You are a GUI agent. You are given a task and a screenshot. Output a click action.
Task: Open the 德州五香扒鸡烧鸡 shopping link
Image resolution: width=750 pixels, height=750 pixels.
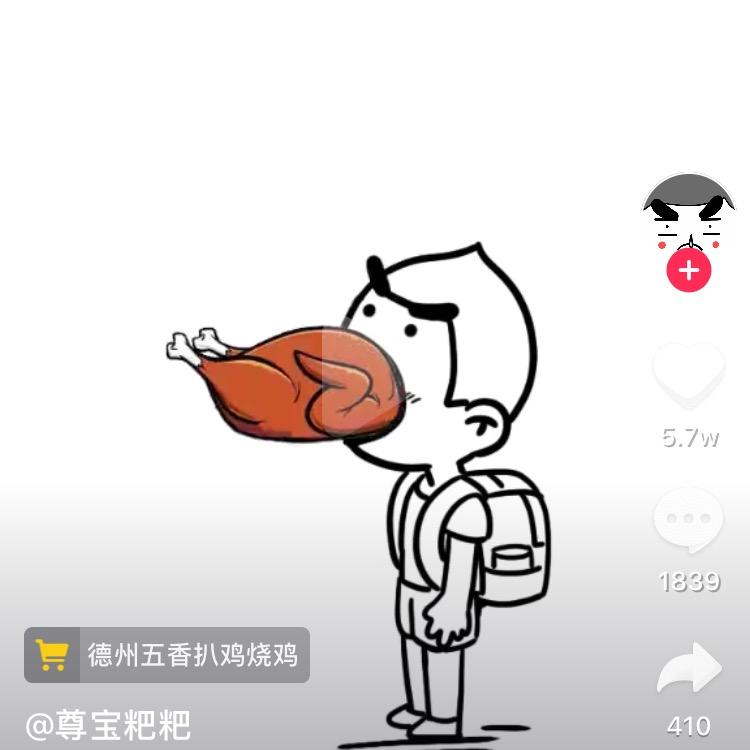167,655
